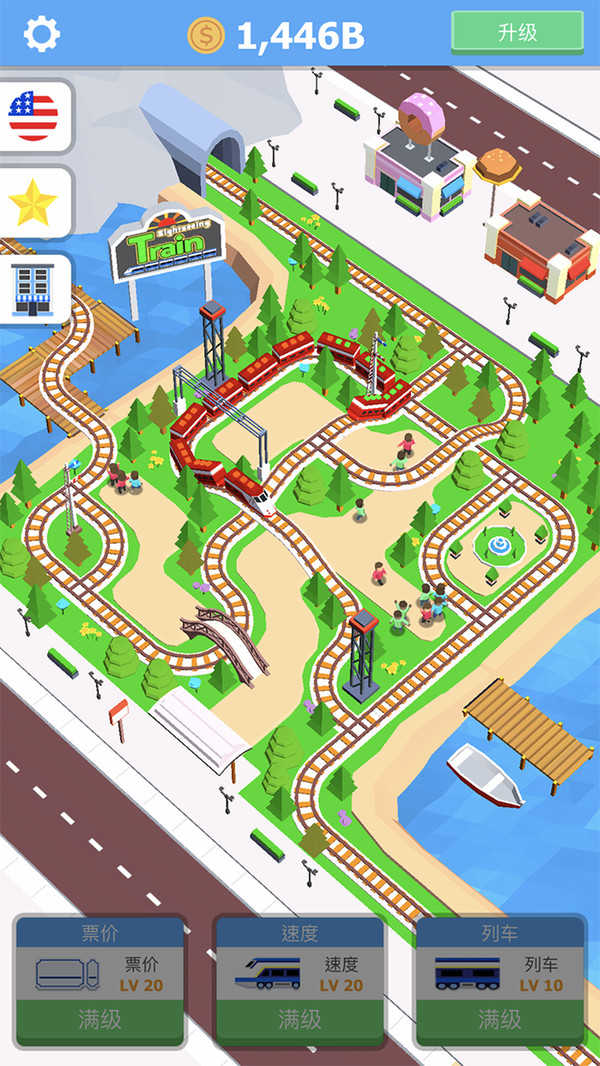600x1066 pixels.
Task: Select the 列车 train upgrade card
Action: (x=499, y=981)
